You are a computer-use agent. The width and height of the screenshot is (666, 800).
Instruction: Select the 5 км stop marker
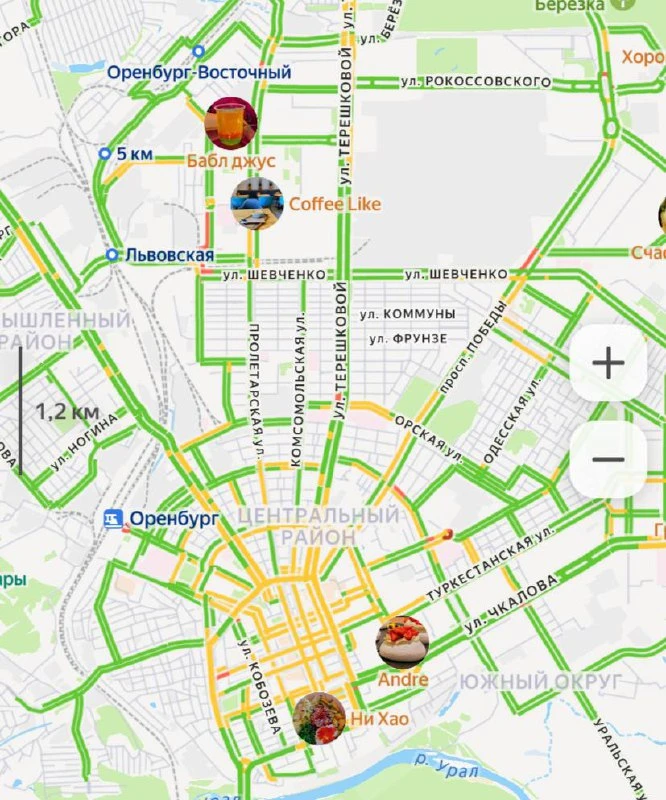click(x=104, y=153)
